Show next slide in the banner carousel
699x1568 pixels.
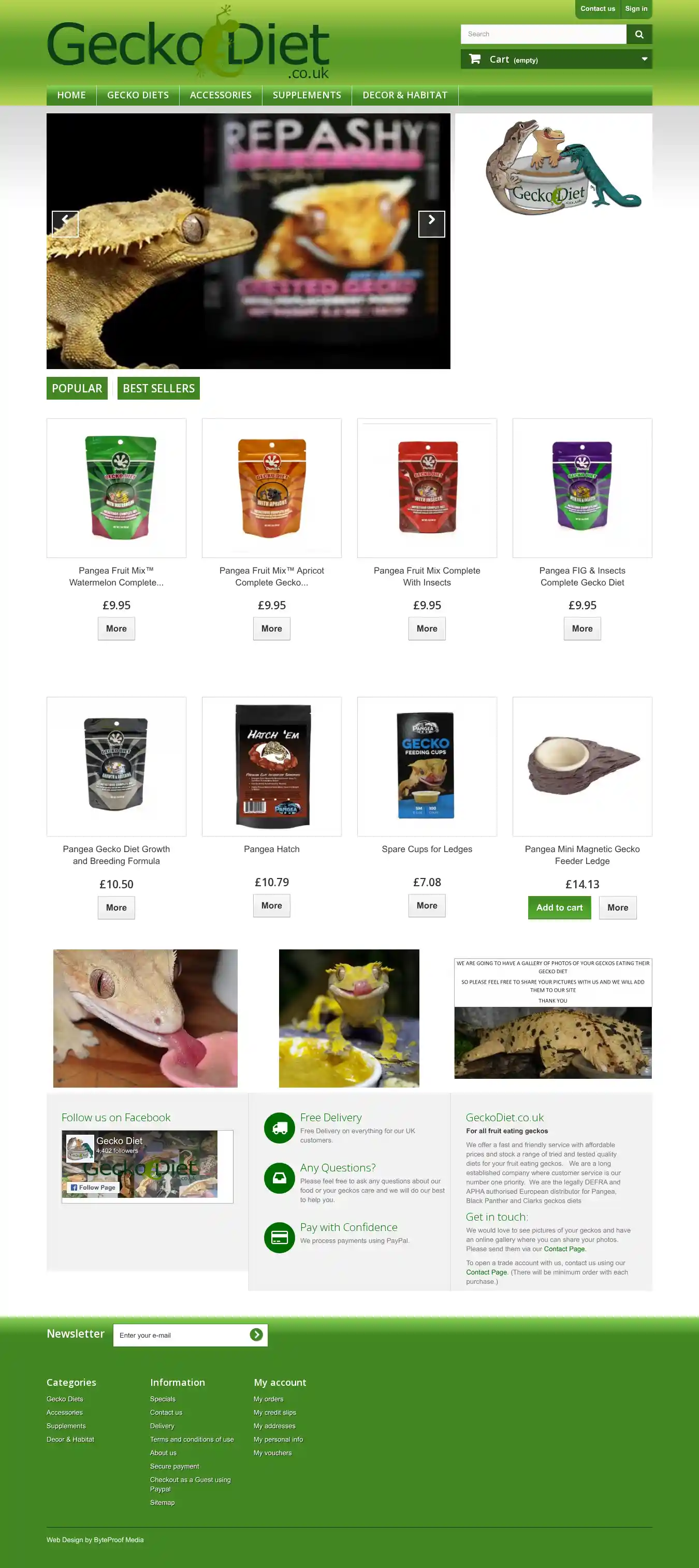pos(431,224)
